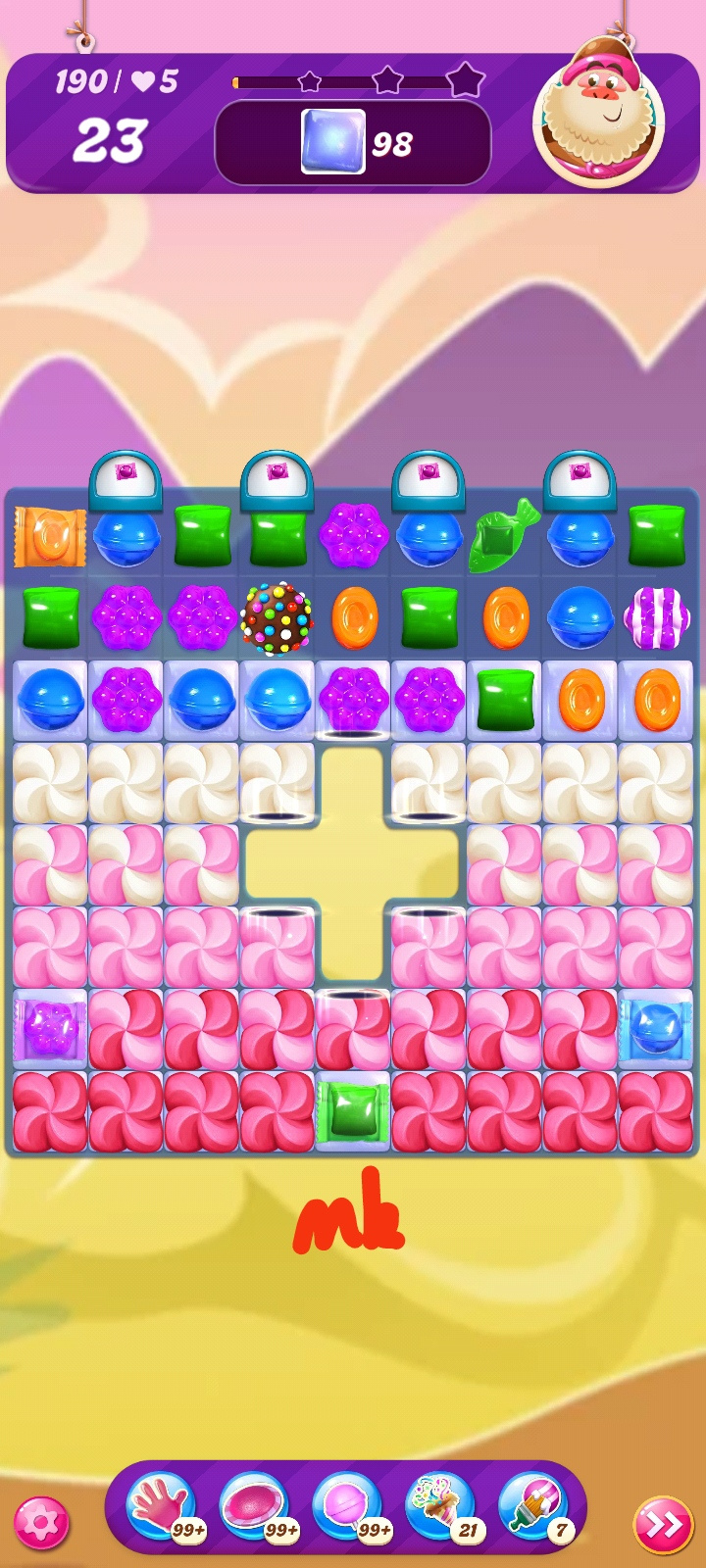Tap the purple striped candy

[x=656, y=618]
